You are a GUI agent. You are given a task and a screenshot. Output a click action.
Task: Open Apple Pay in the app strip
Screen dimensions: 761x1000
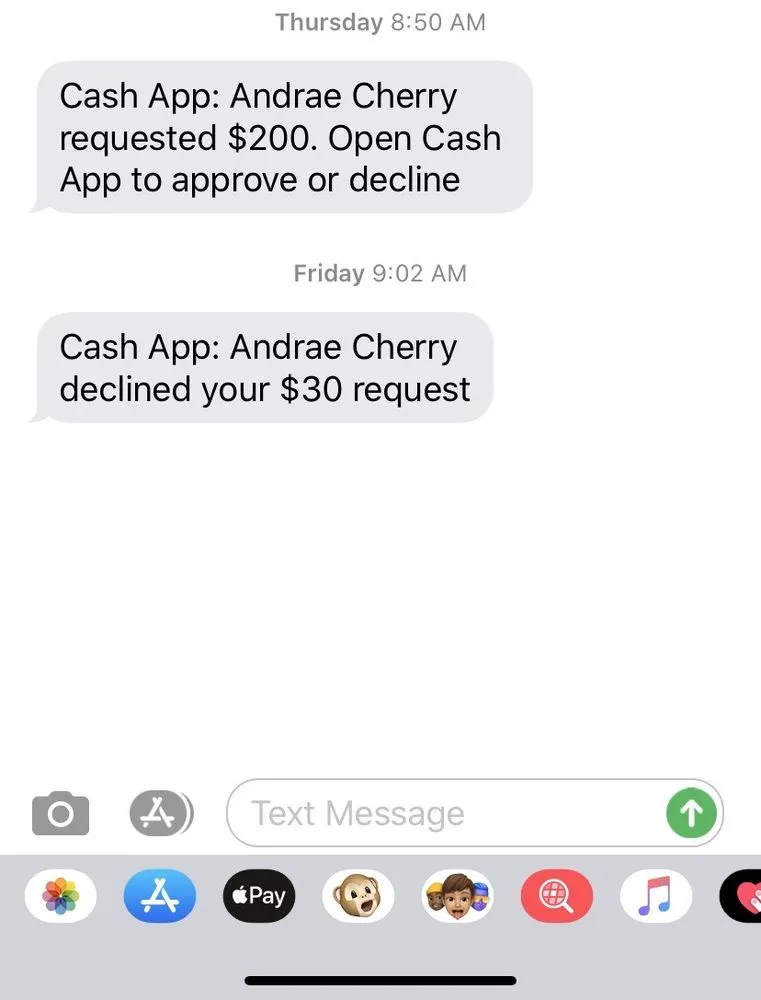258,895
